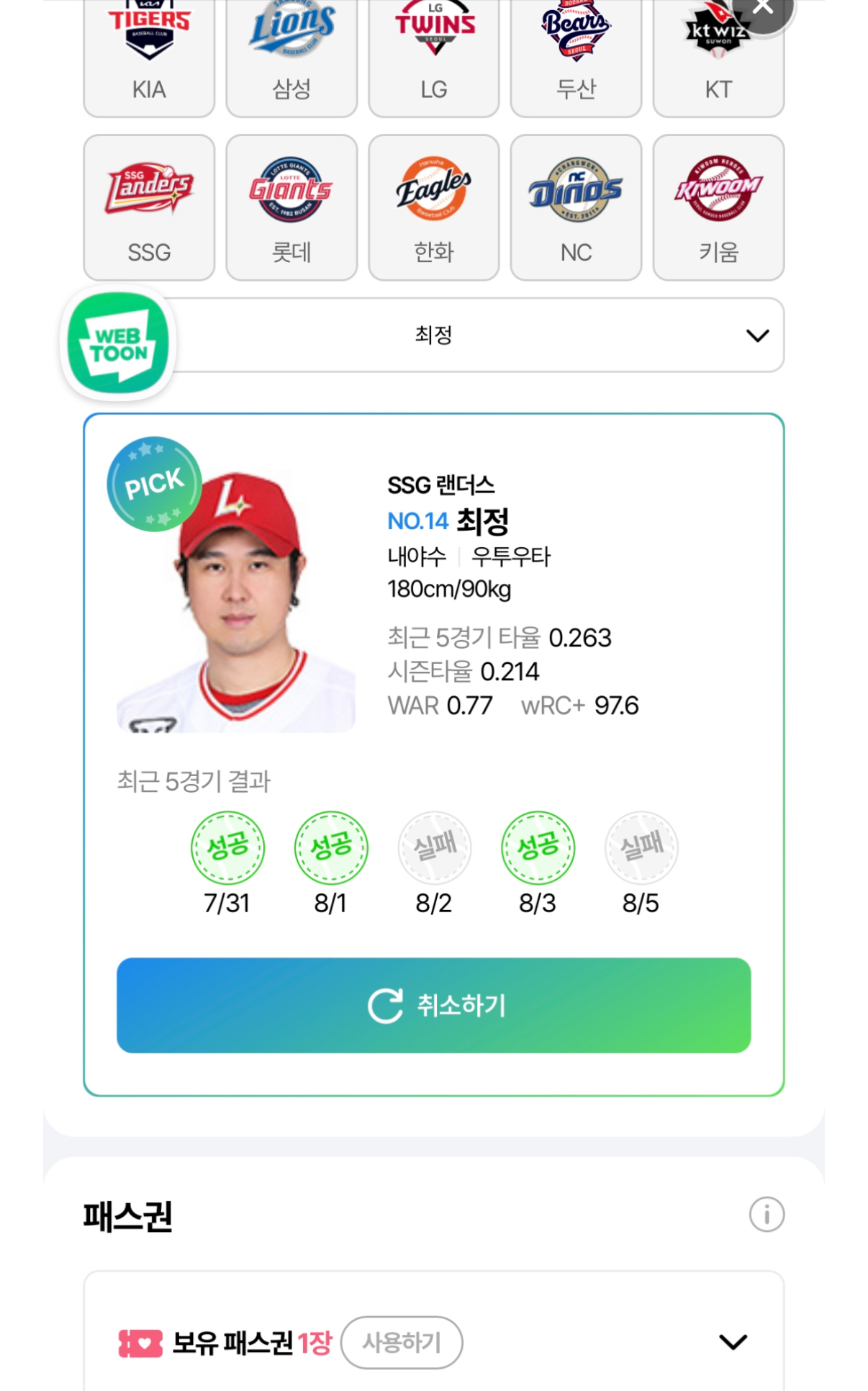Viewport: 868px width, 1391px height.
Task: Choose the 삼성 Lions team
Action: coord(291,58)
